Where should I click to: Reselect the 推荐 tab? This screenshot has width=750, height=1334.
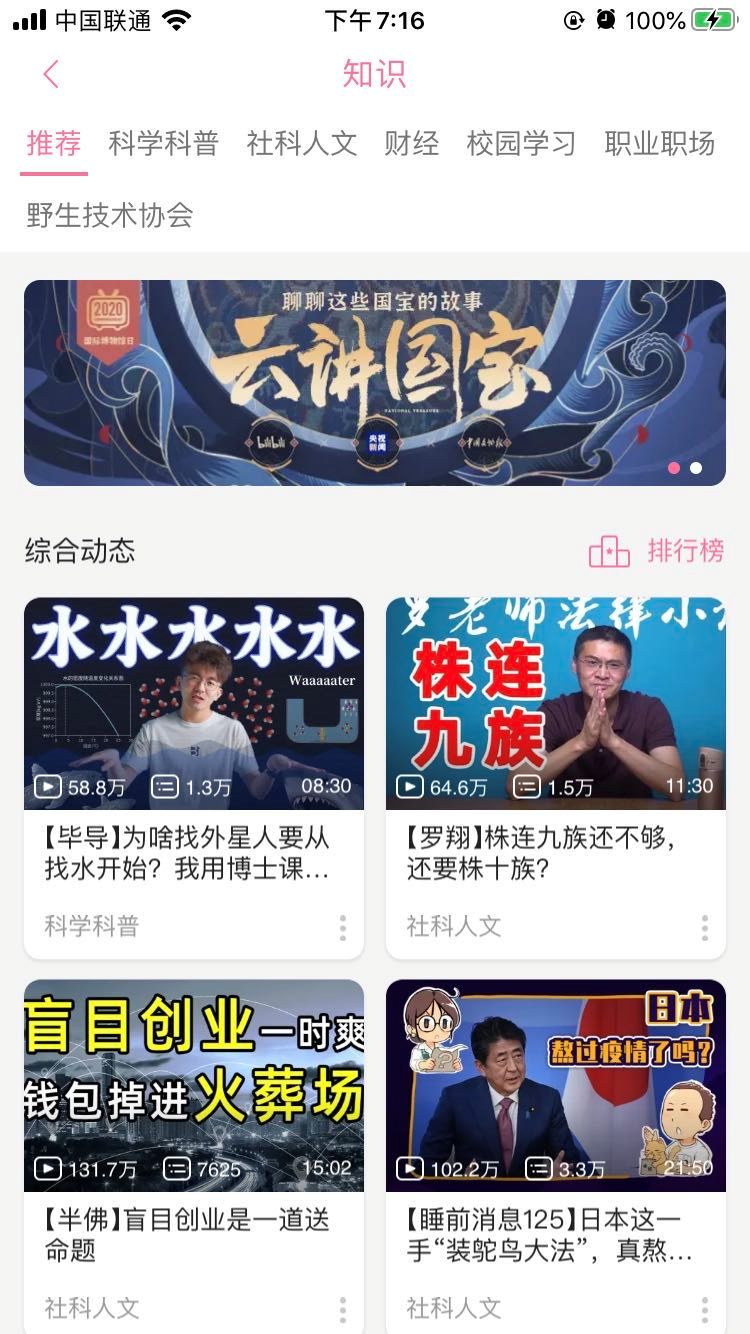(x=53, y=144)
